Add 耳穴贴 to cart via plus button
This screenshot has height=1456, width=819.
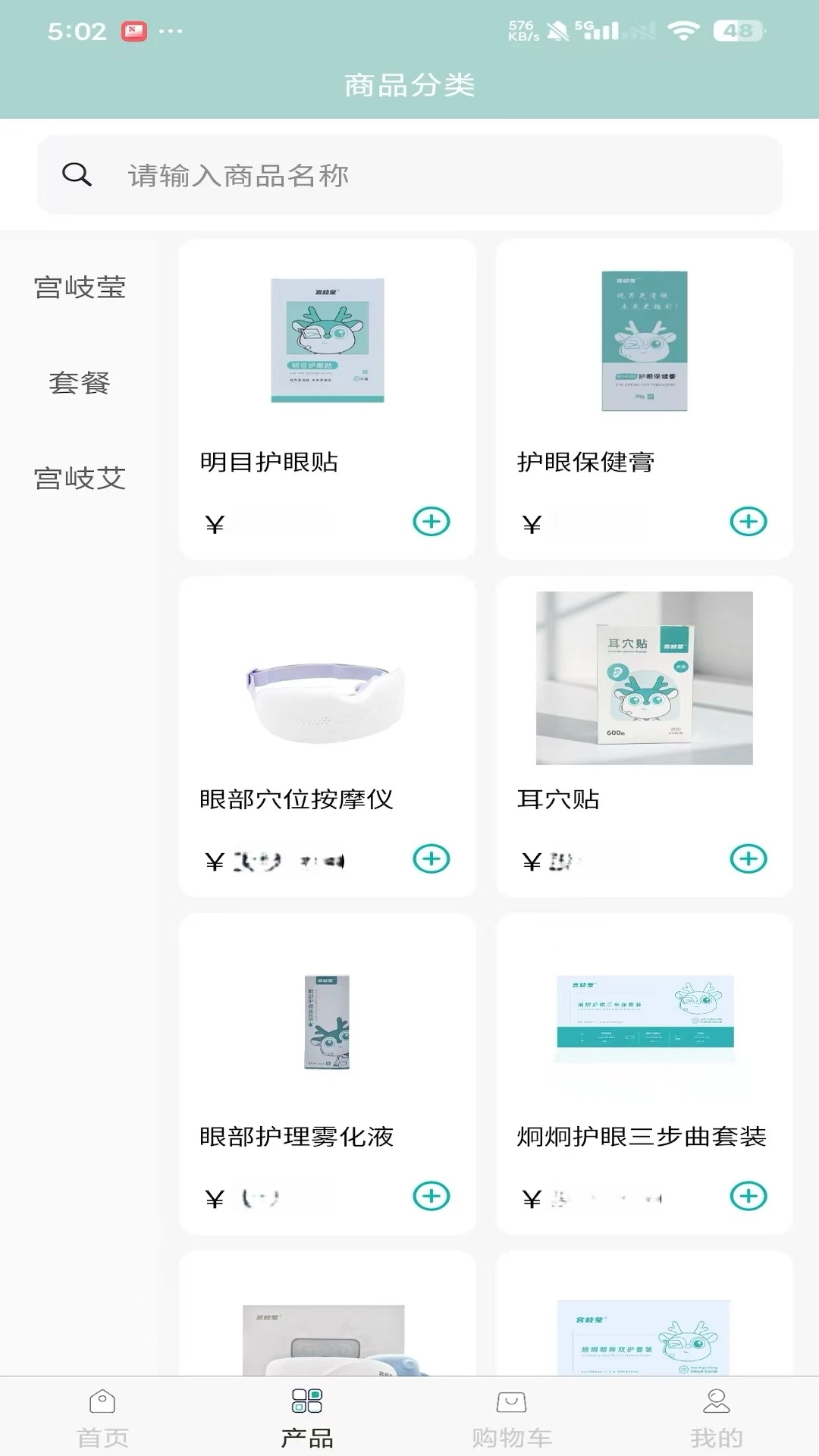pos(748,860)
